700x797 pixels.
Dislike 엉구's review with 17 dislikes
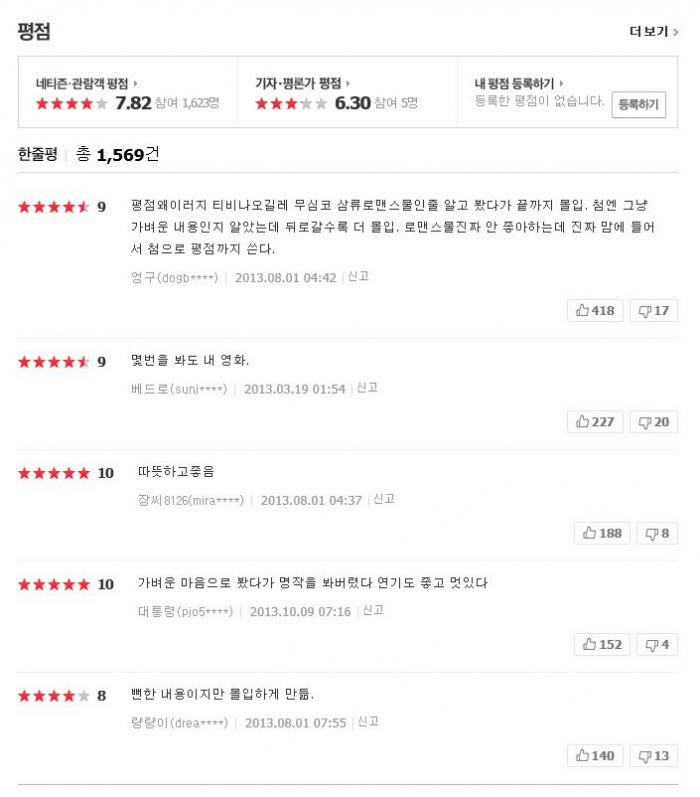click(x=654, y=310)
